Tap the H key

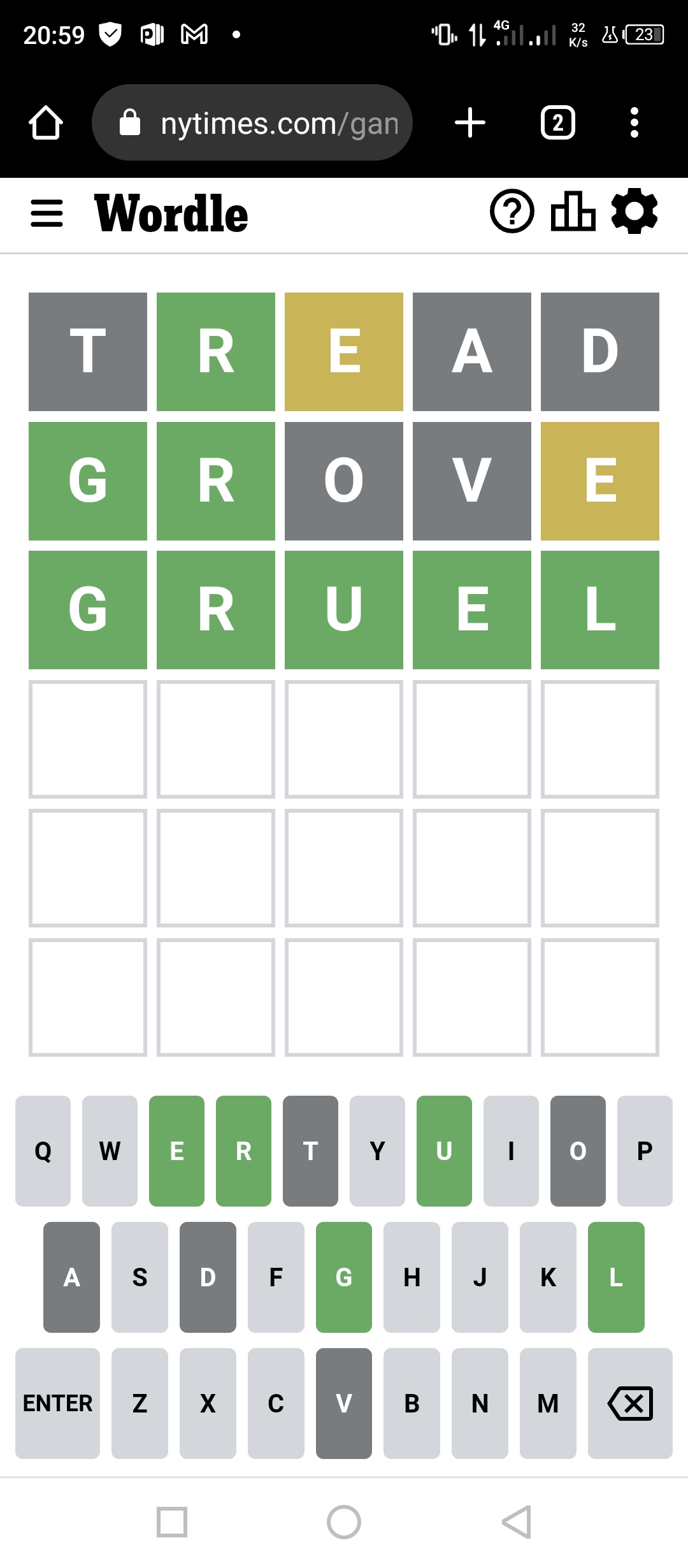tap(412, 1277)
